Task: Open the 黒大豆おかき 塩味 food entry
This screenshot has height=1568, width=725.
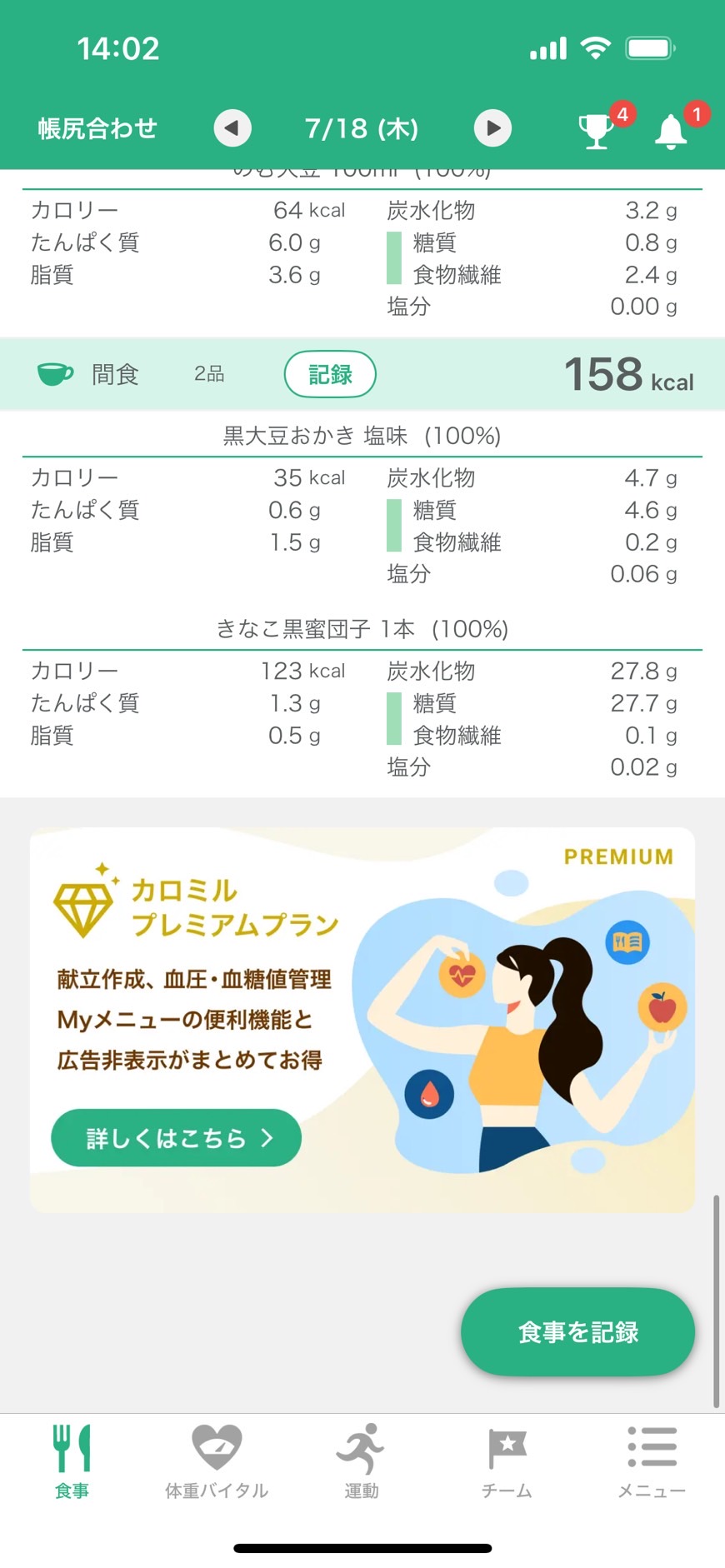Action: (x=362, y=436)
